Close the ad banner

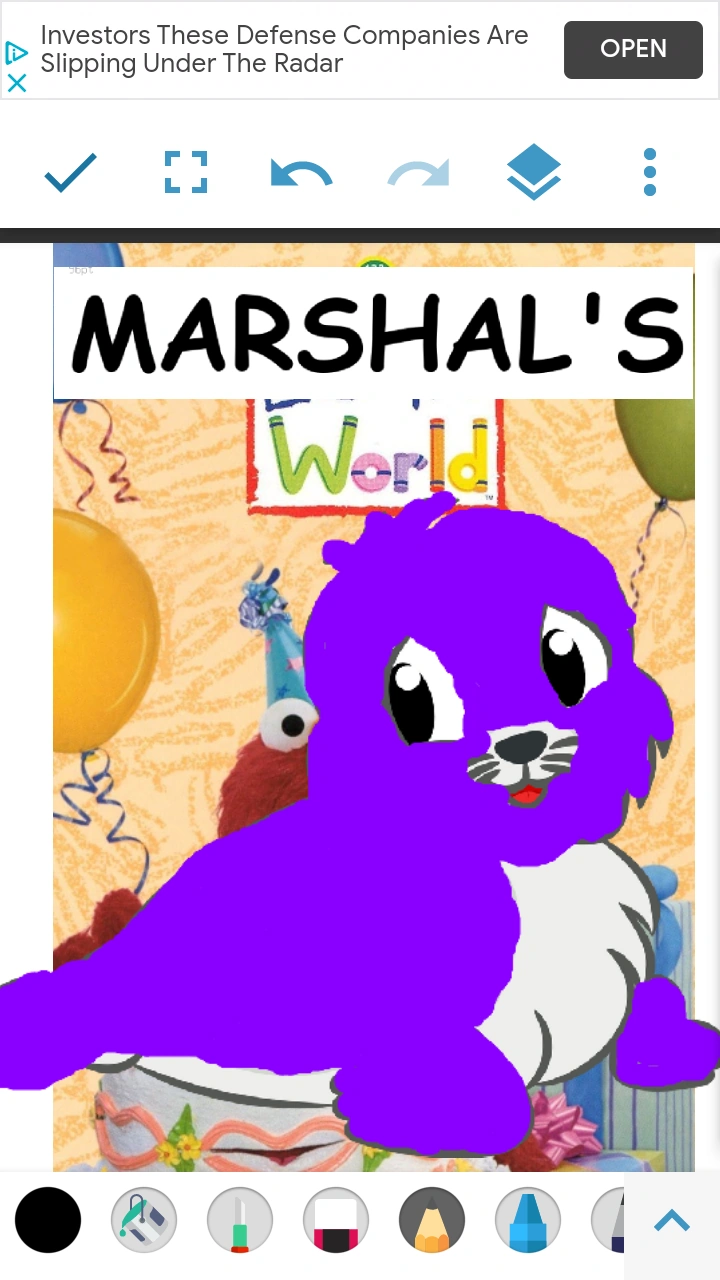(x=16, y=84)
